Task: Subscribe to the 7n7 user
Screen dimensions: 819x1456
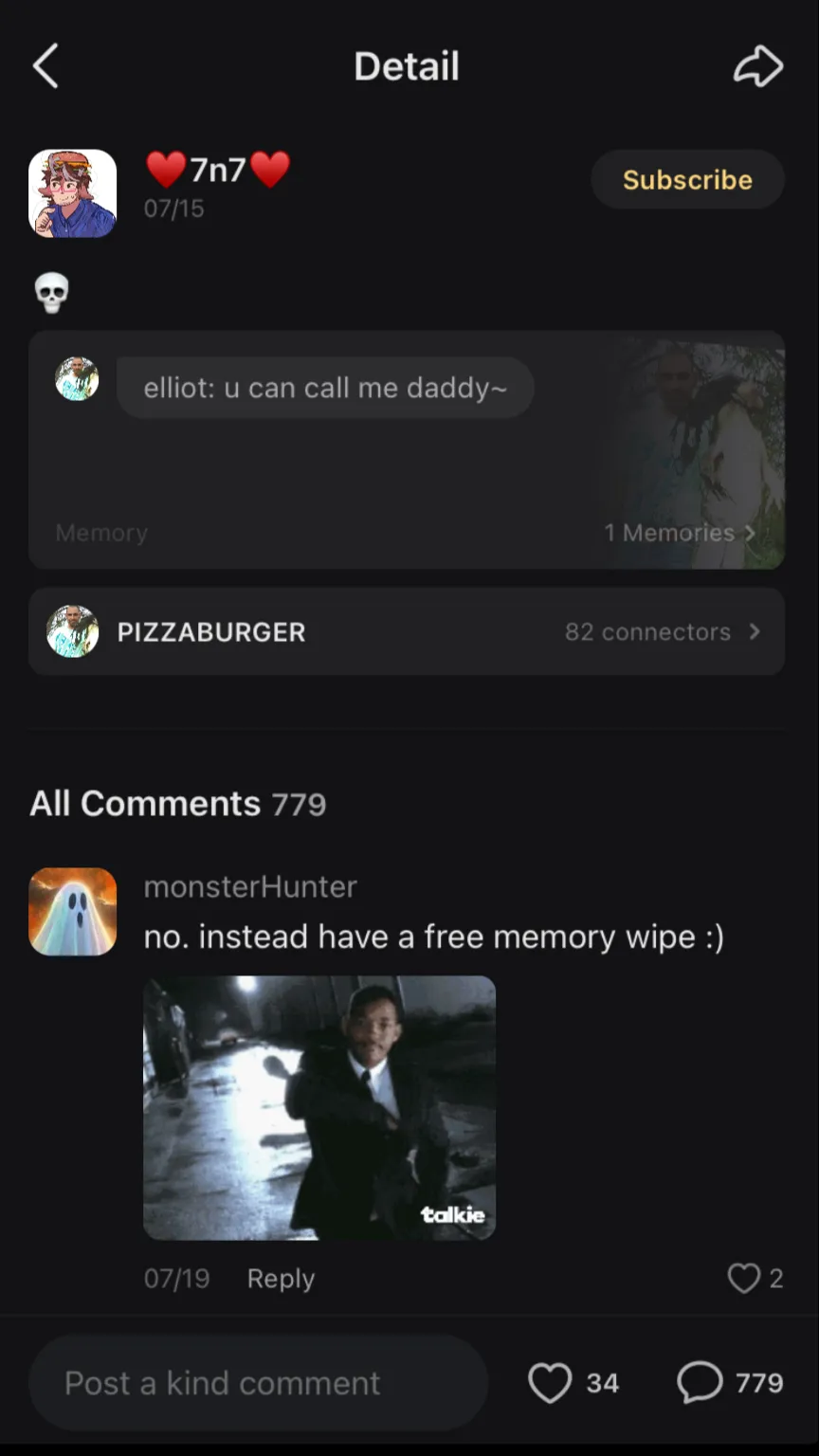Action: (687, 179)
